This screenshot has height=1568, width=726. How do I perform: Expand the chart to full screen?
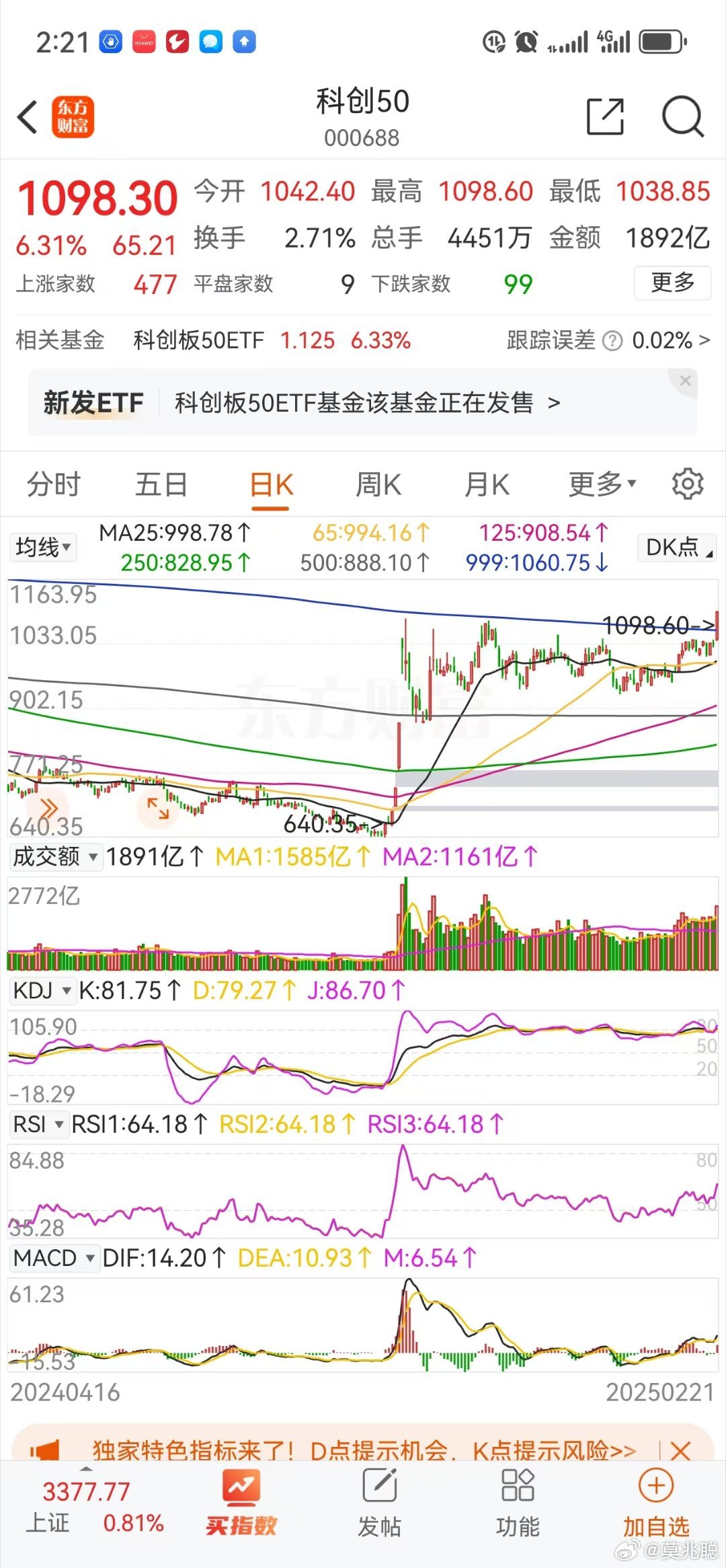(x=158, y=808)
